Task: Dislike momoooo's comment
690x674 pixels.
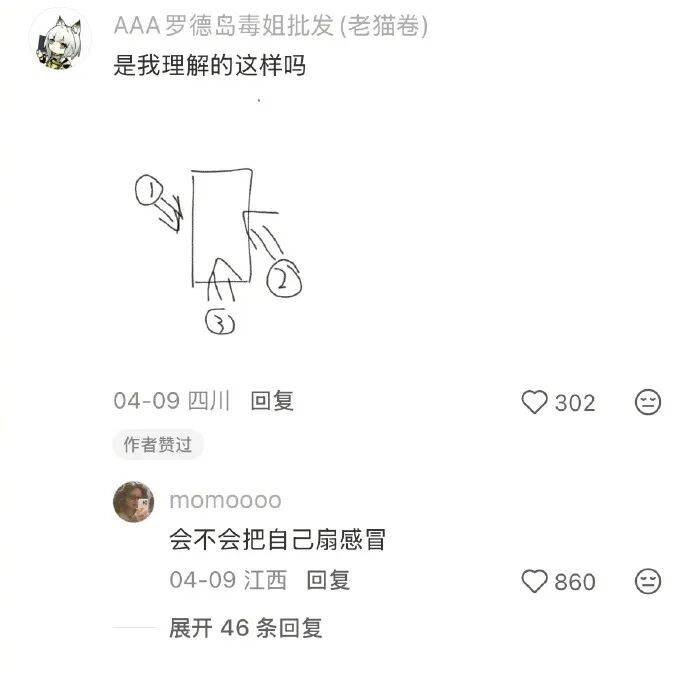Action: click(648, 581)
